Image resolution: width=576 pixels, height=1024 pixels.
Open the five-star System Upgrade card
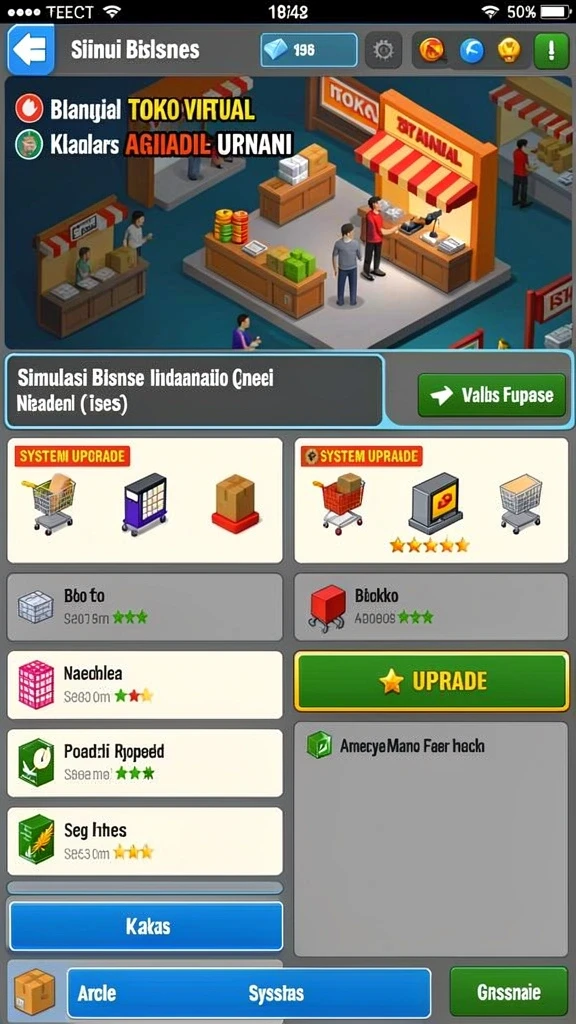(432, 500)
